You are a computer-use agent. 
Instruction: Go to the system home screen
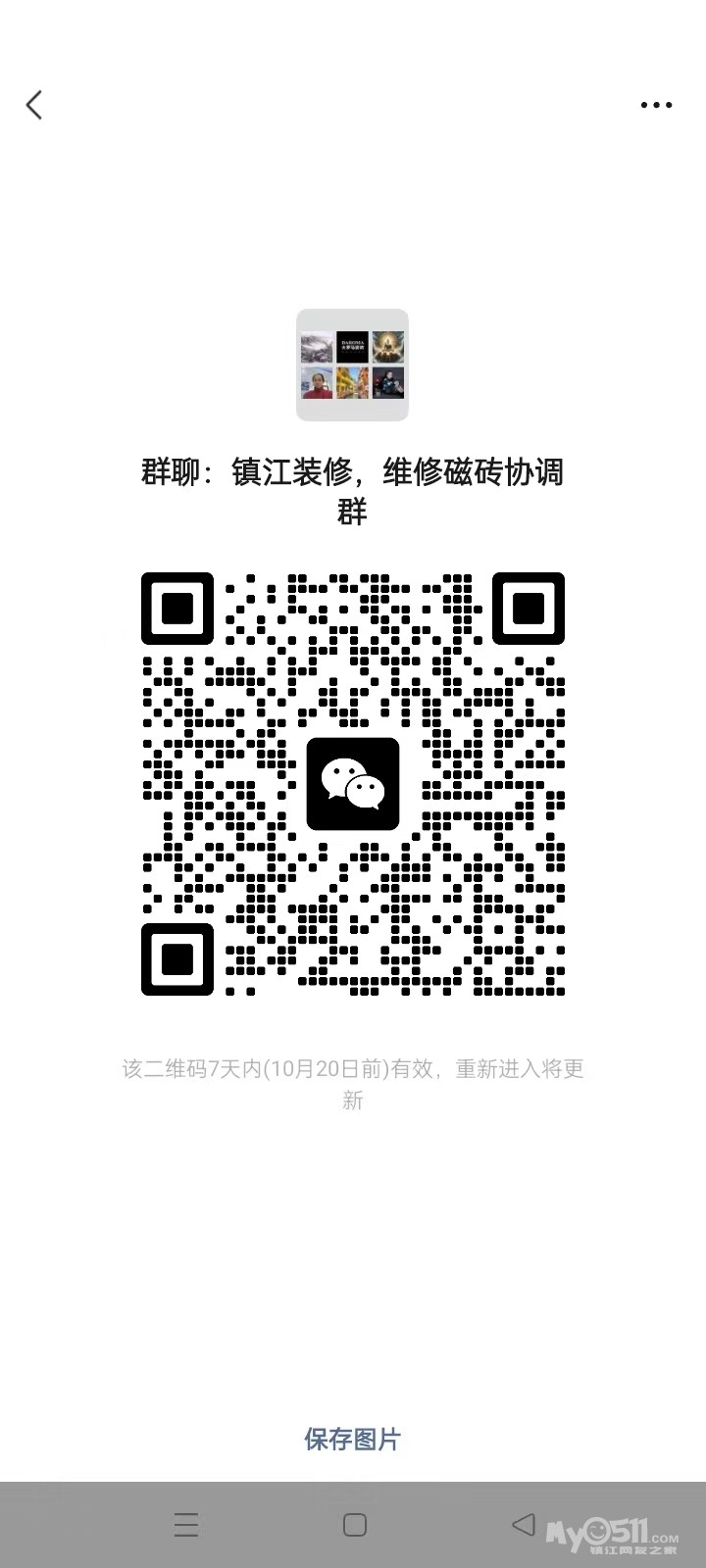tap(355, 1524)
